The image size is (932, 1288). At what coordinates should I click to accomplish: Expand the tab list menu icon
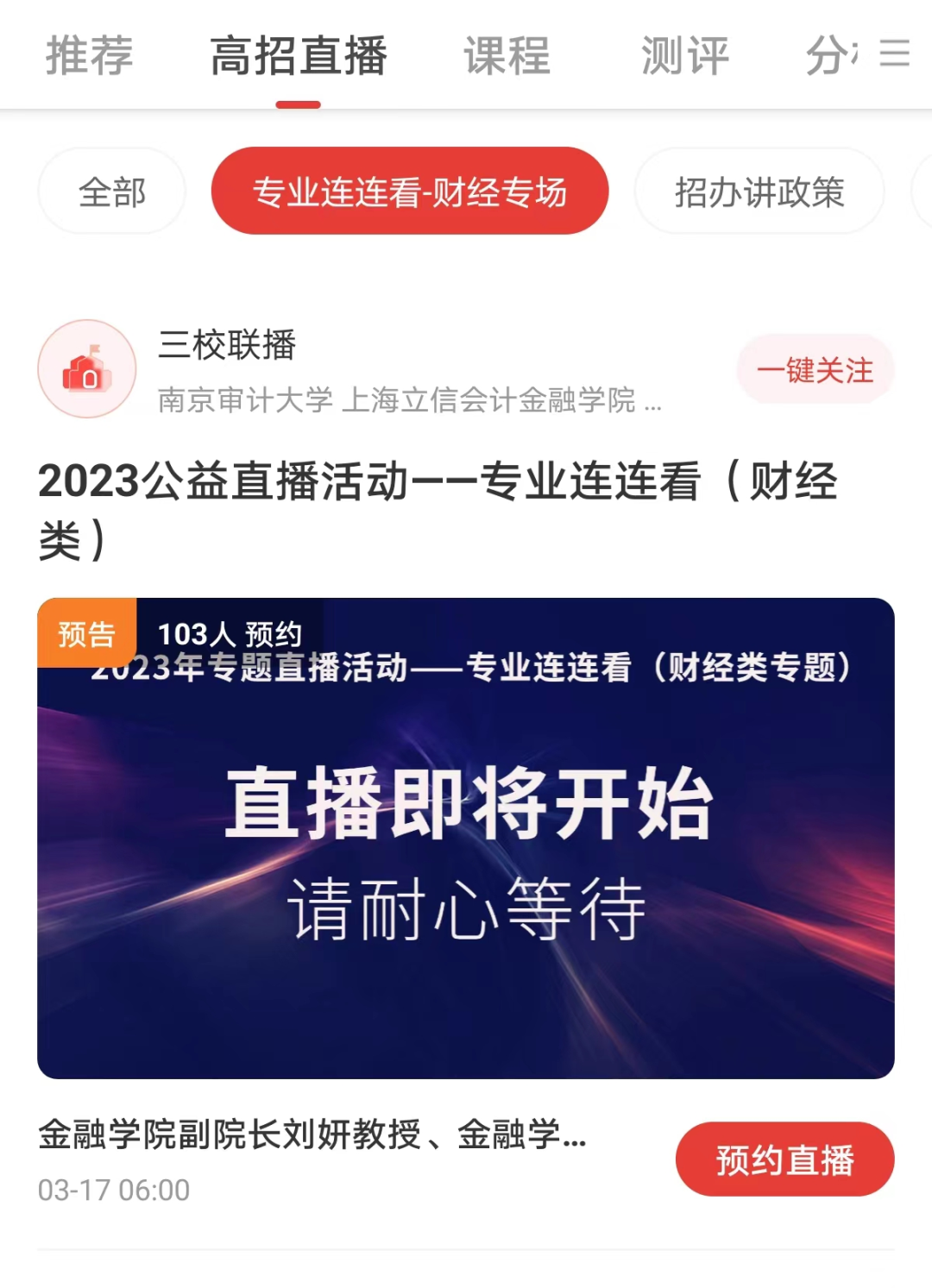click(x=895, y=54)
